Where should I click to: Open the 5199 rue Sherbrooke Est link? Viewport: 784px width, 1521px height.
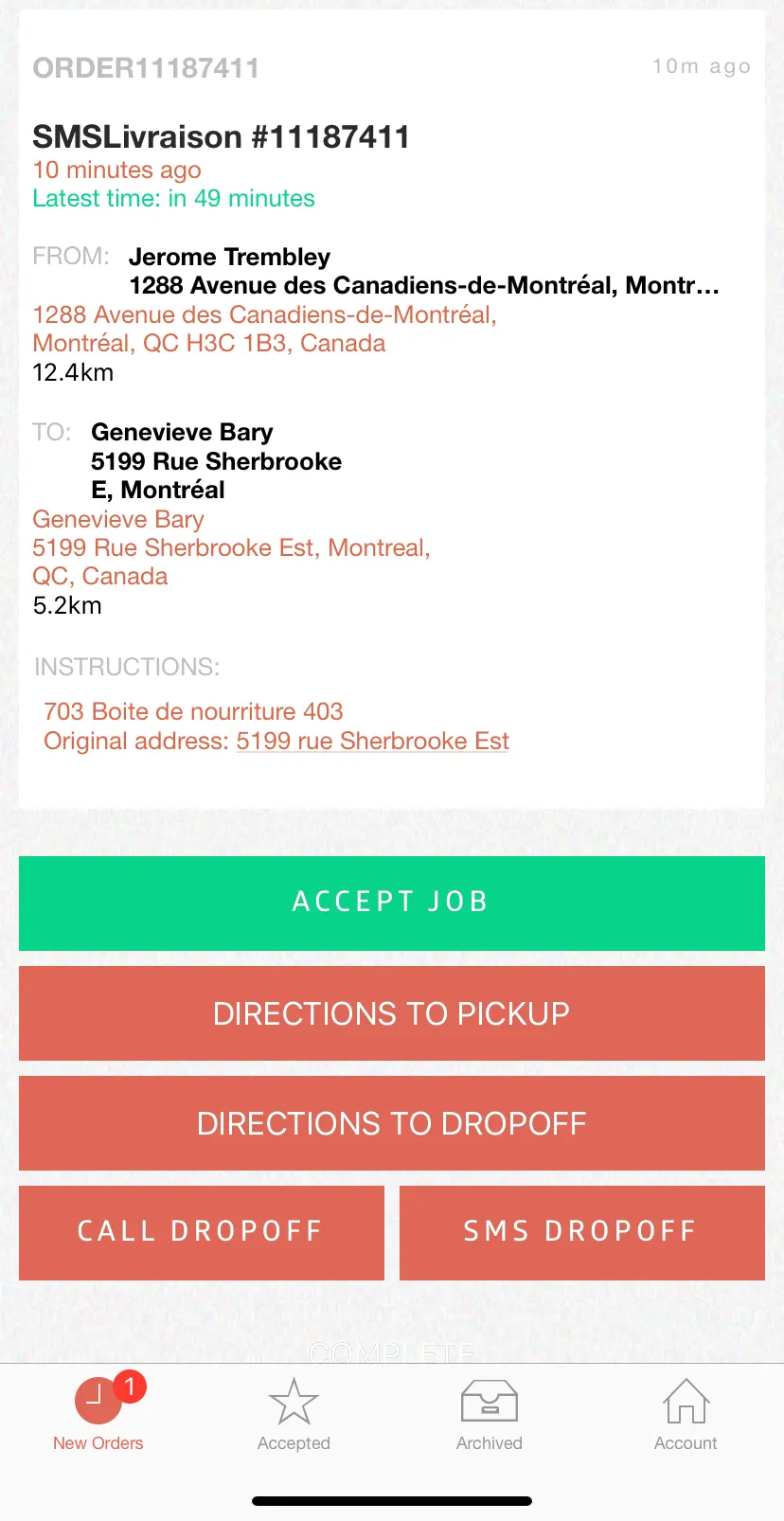[373, 741]
